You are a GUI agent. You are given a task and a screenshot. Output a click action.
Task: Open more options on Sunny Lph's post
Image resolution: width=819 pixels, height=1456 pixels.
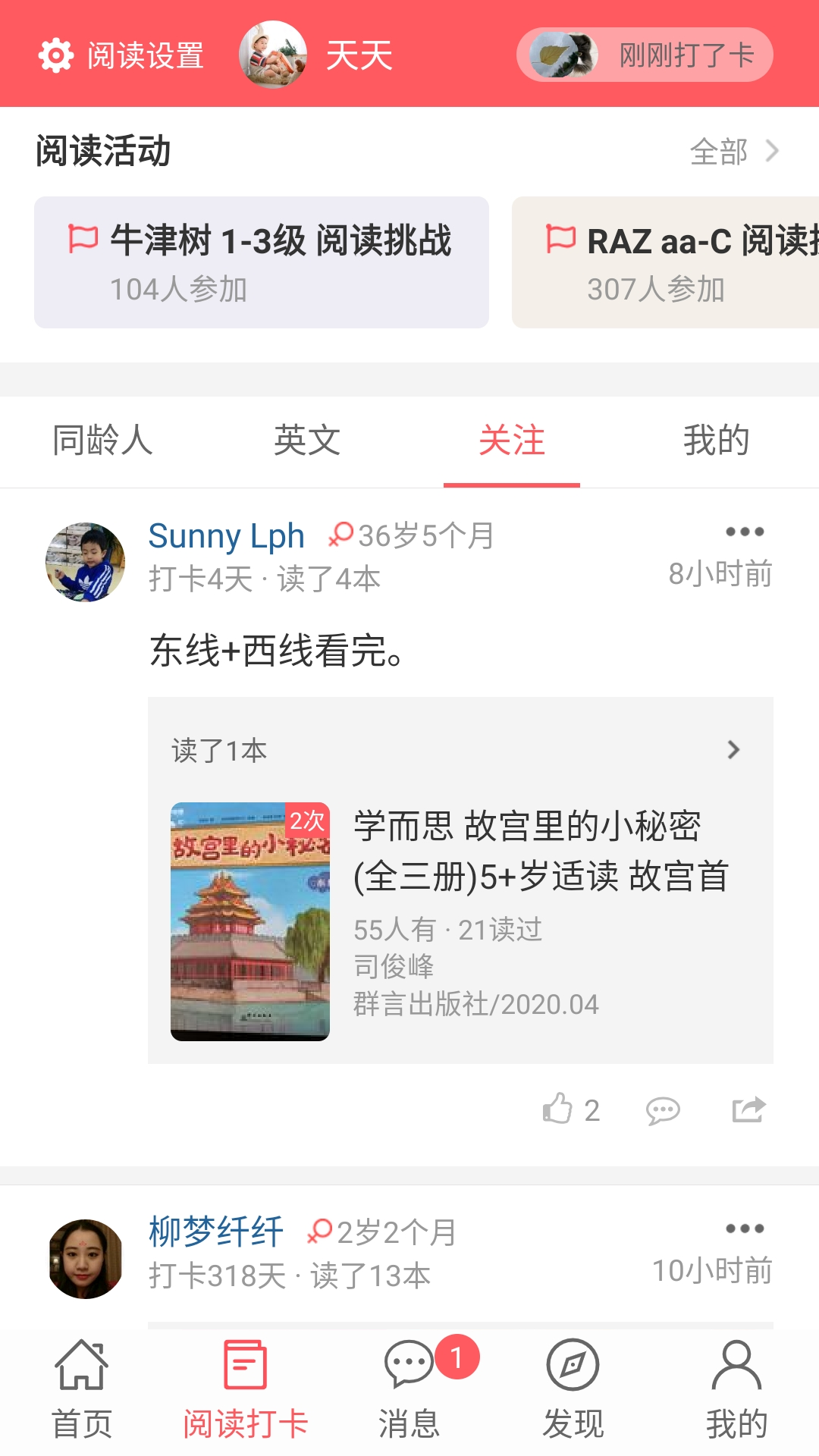[x=744, y=532]
